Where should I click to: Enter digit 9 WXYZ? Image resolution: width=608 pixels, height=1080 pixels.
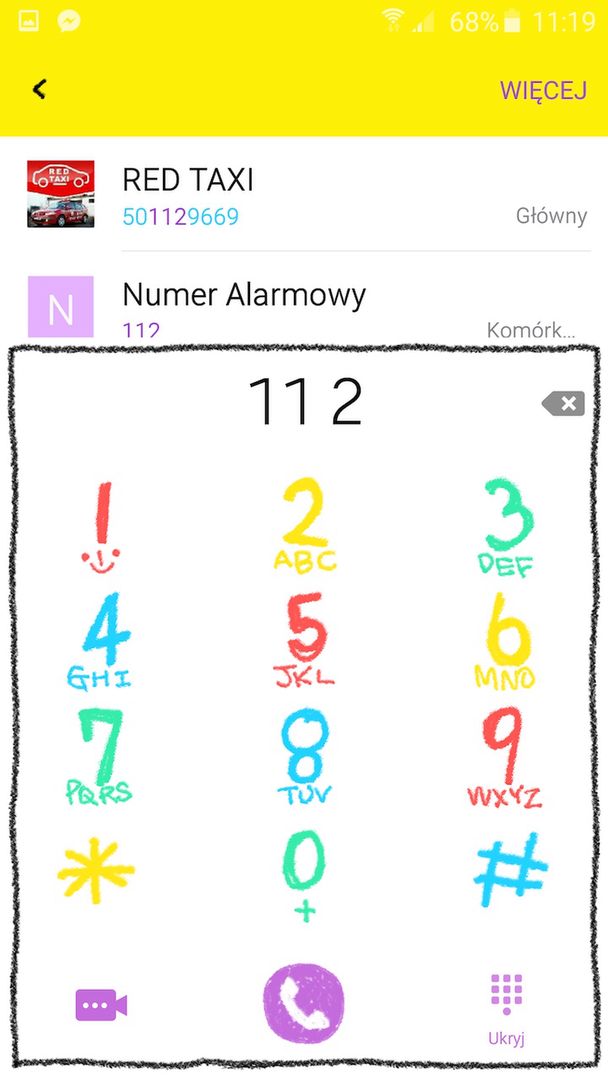[x=507, y=757]
